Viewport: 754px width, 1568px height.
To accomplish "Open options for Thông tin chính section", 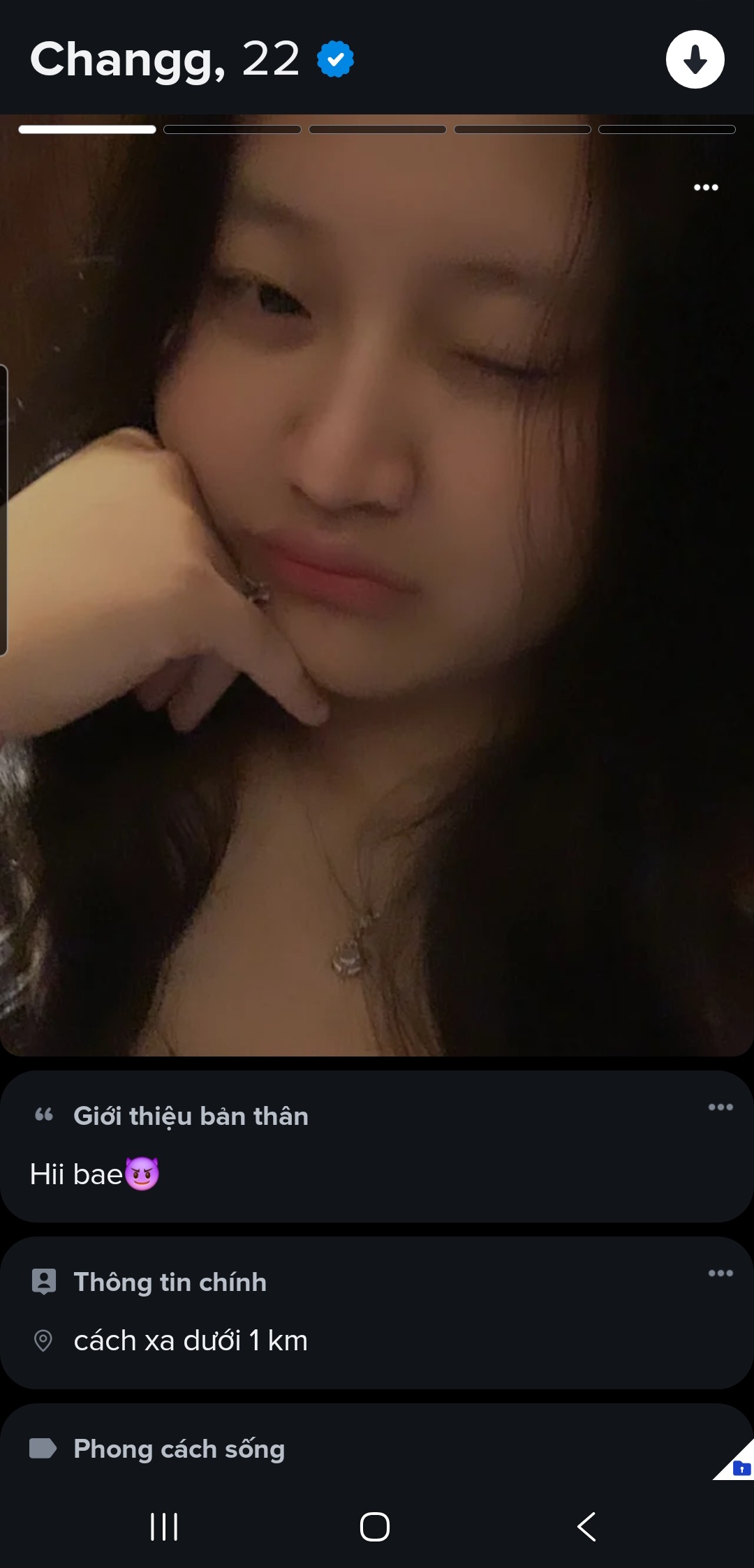I will pyautogui.click(x=720, y=1273).
